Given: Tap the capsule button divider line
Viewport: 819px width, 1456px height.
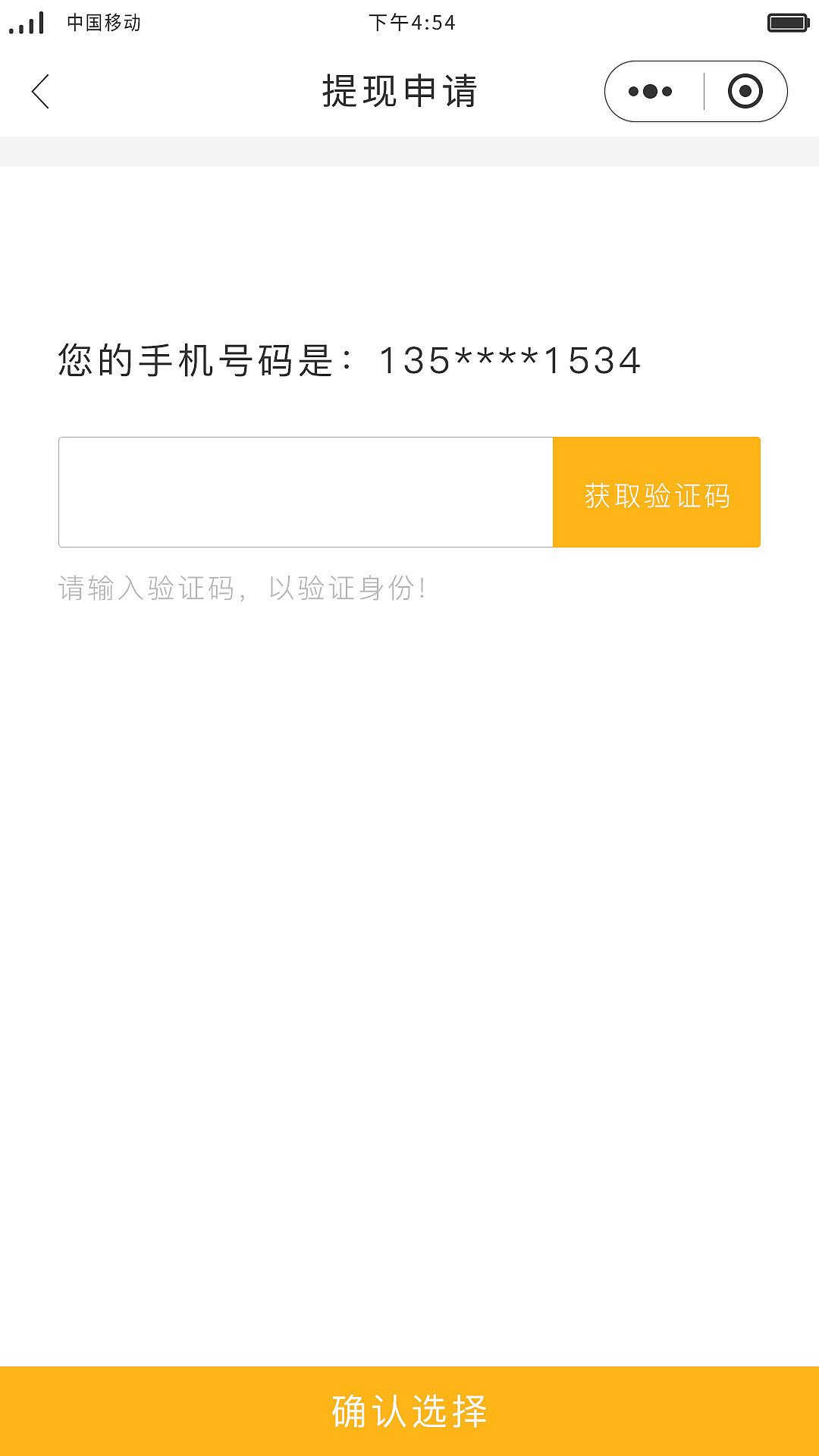Looking at the screenshot, I should click(704, 90).
